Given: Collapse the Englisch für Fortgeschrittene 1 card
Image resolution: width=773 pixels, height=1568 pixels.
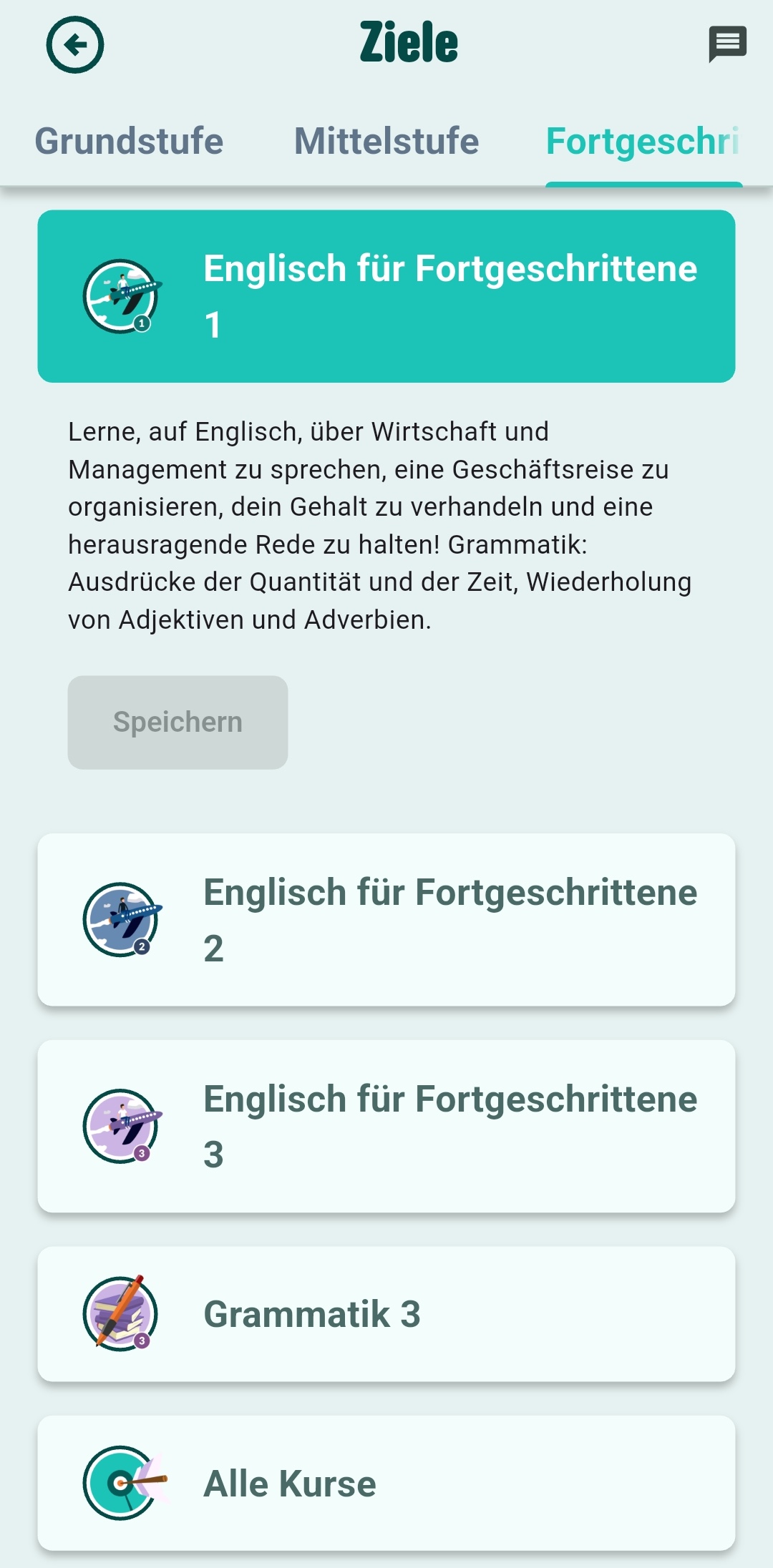Looking at the screenshot, I should point(386,296).
